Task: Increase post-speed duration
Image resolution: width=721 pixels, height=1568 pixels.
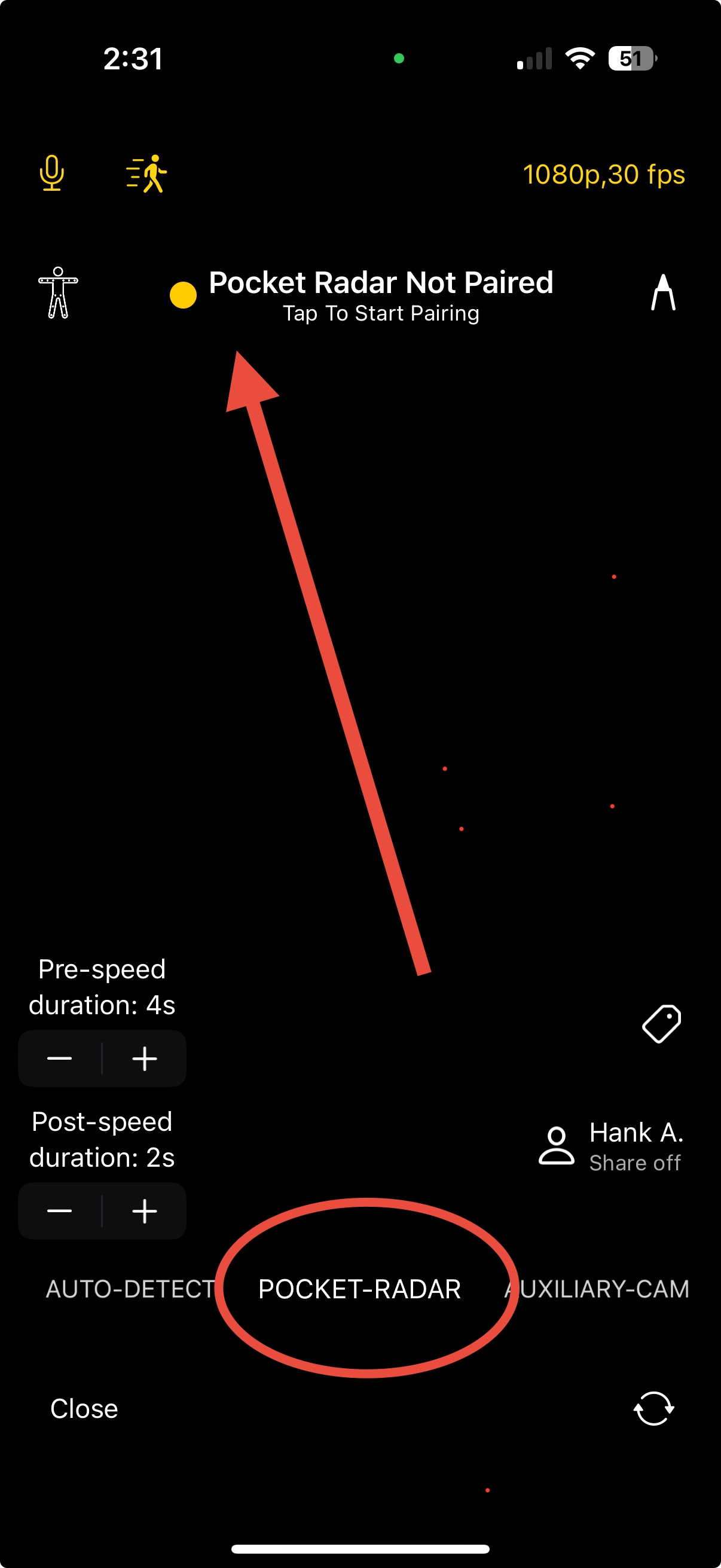Action: coord(145,1211)
